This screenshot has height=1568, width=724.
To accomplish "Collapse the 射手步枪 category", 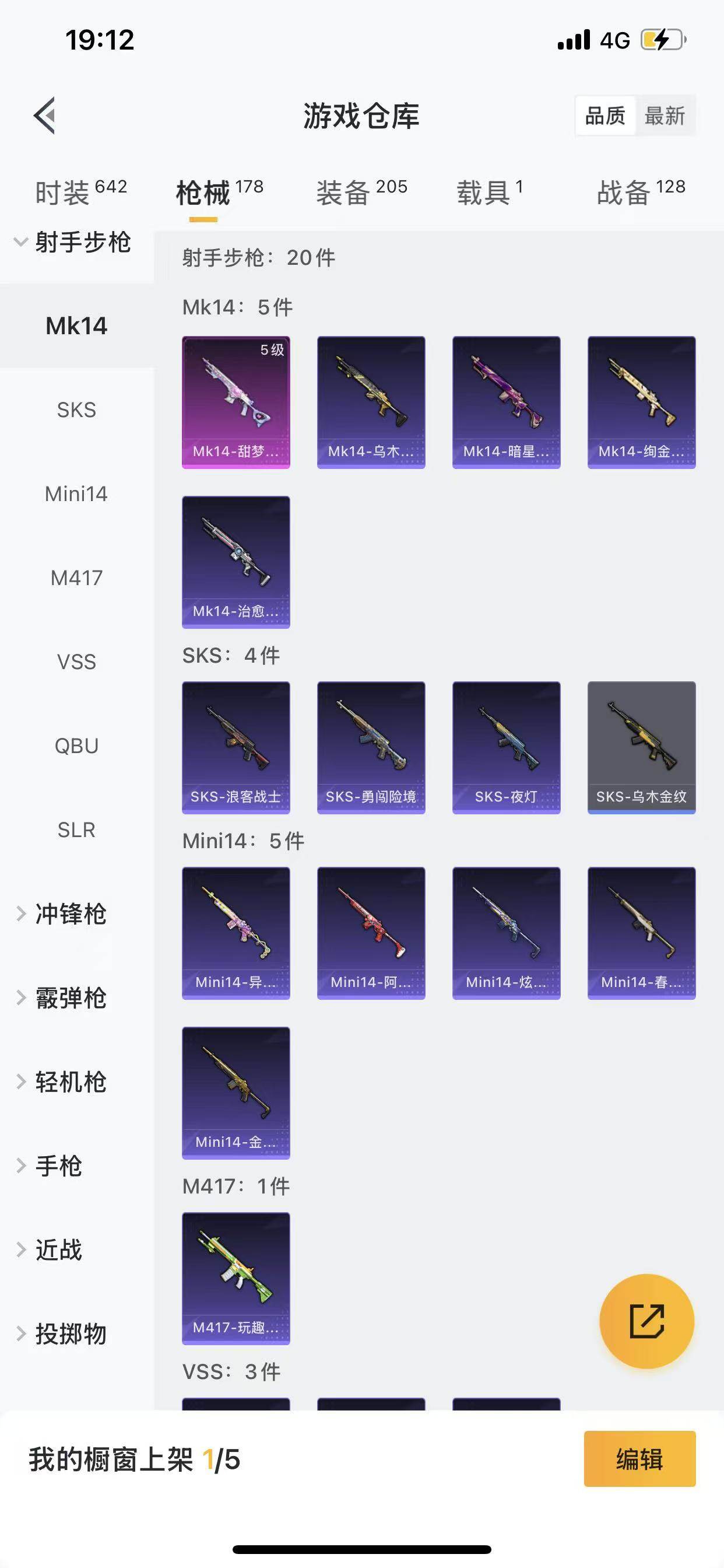I will click(x=72, y=242).
